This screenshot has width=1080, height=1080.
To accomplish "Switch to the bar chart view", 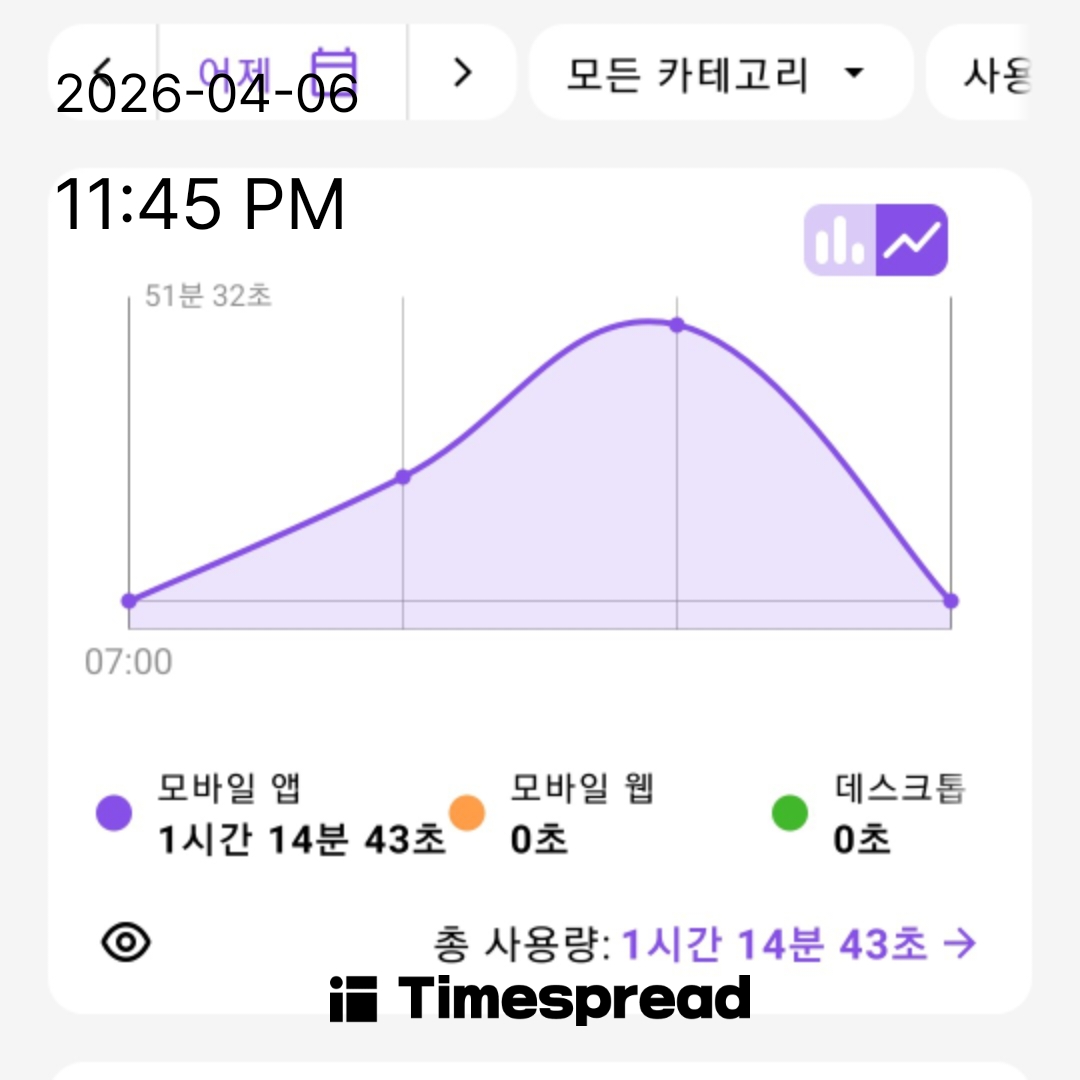I will pos(840,240).
